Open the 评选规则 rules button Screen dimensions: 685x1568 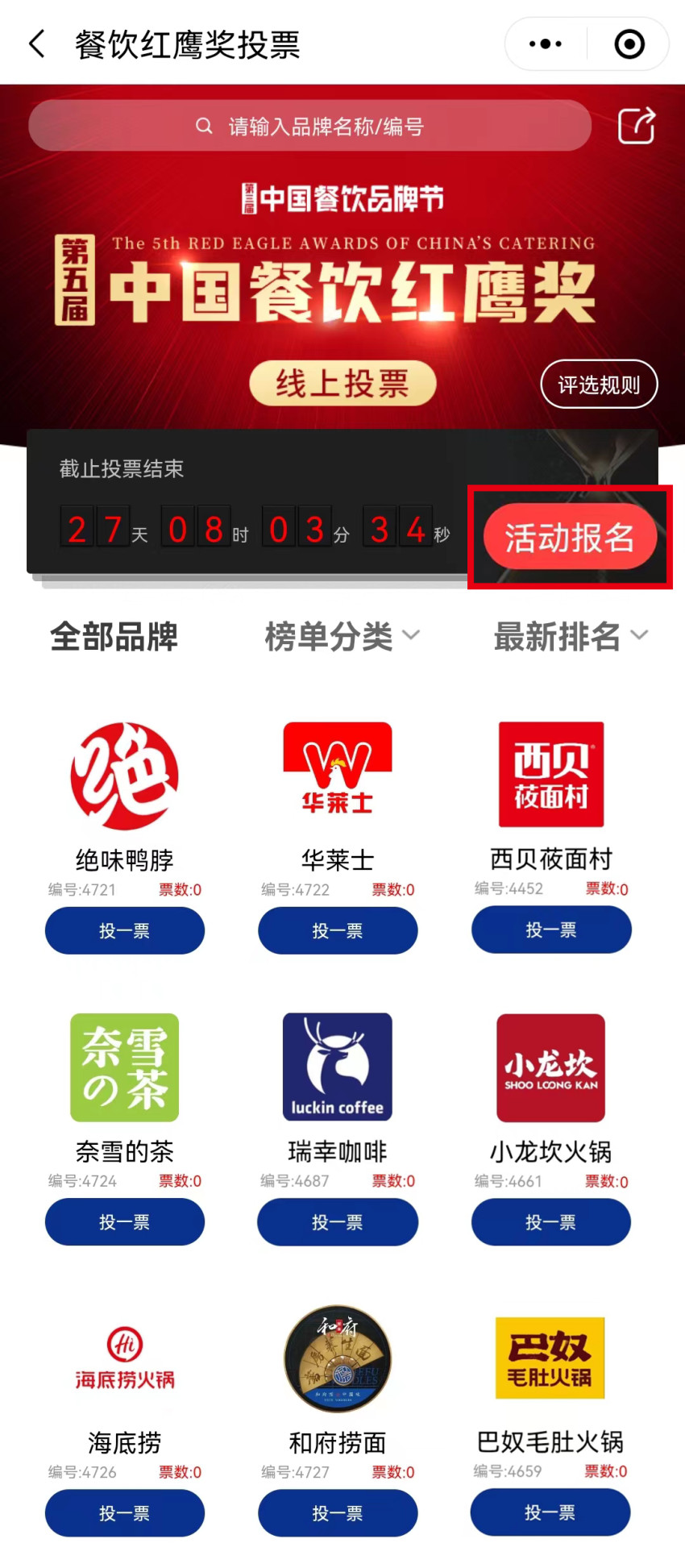[599, 385]
